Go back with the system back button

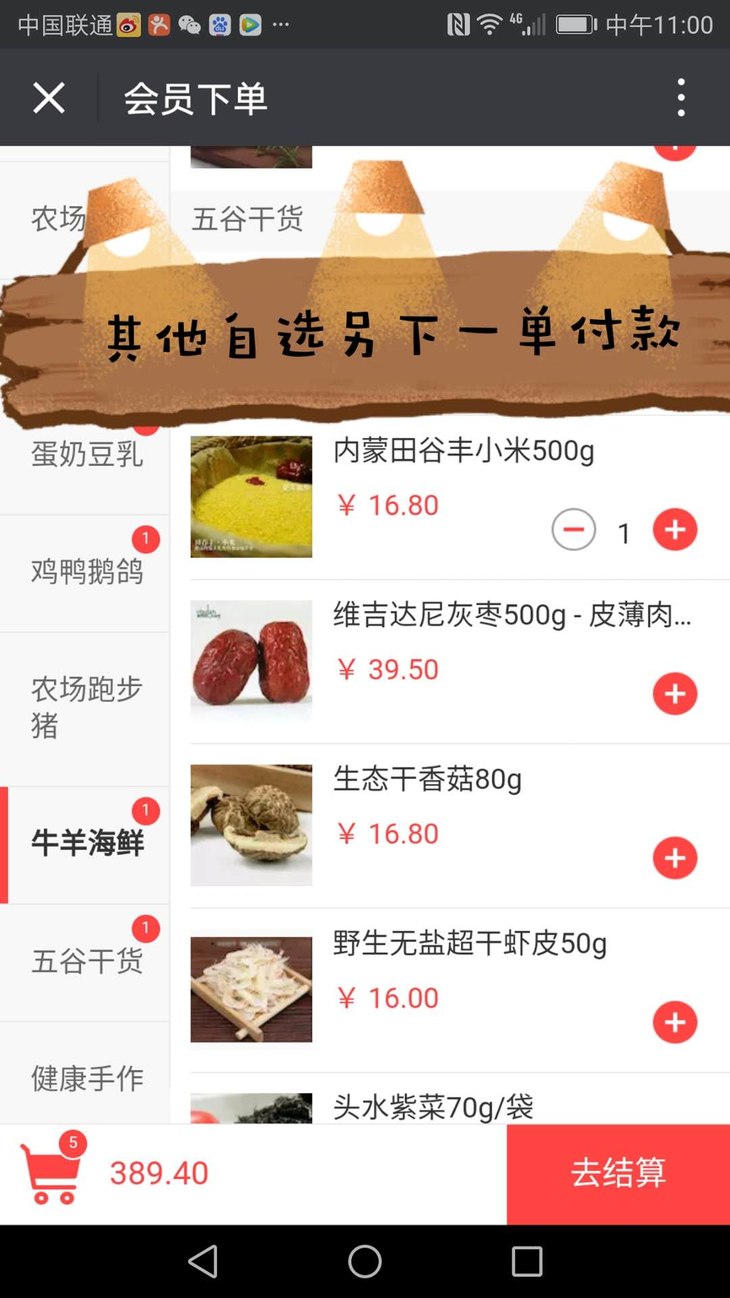[x=203, y=1261]
